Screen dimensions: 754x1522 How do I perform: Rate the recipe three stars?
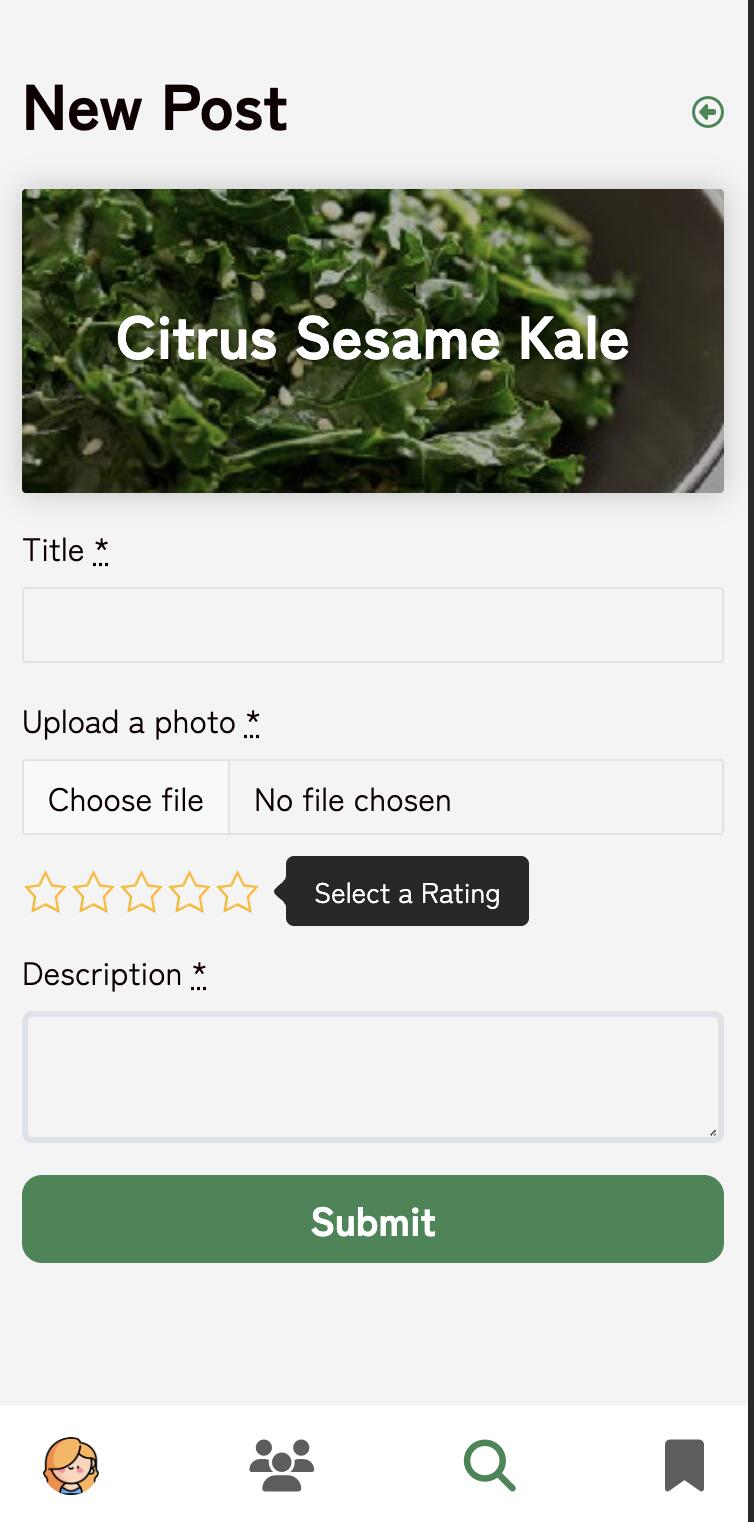point(141,893)
